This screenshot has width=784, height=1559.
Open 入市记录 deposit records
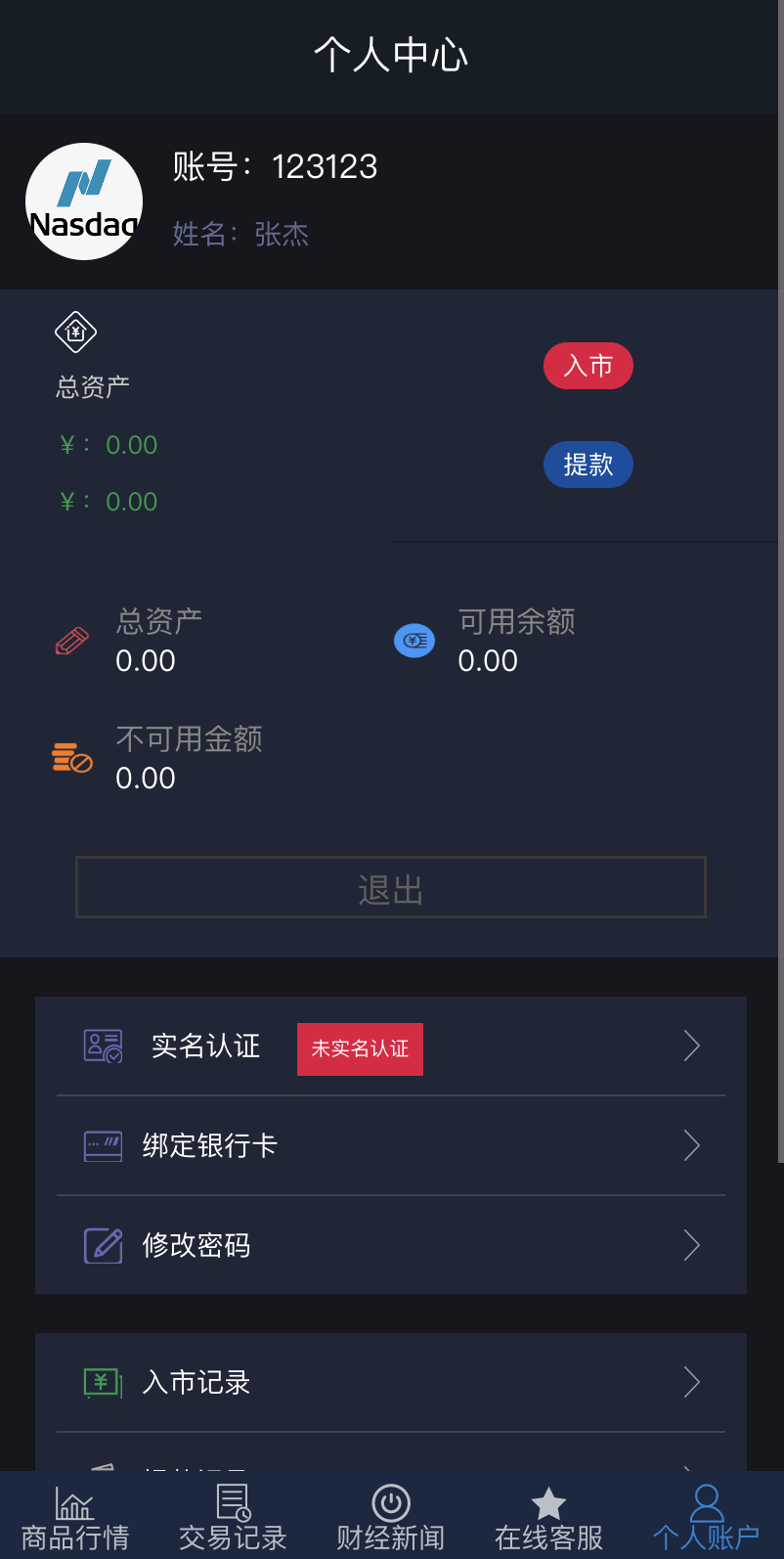point(391,1383)
